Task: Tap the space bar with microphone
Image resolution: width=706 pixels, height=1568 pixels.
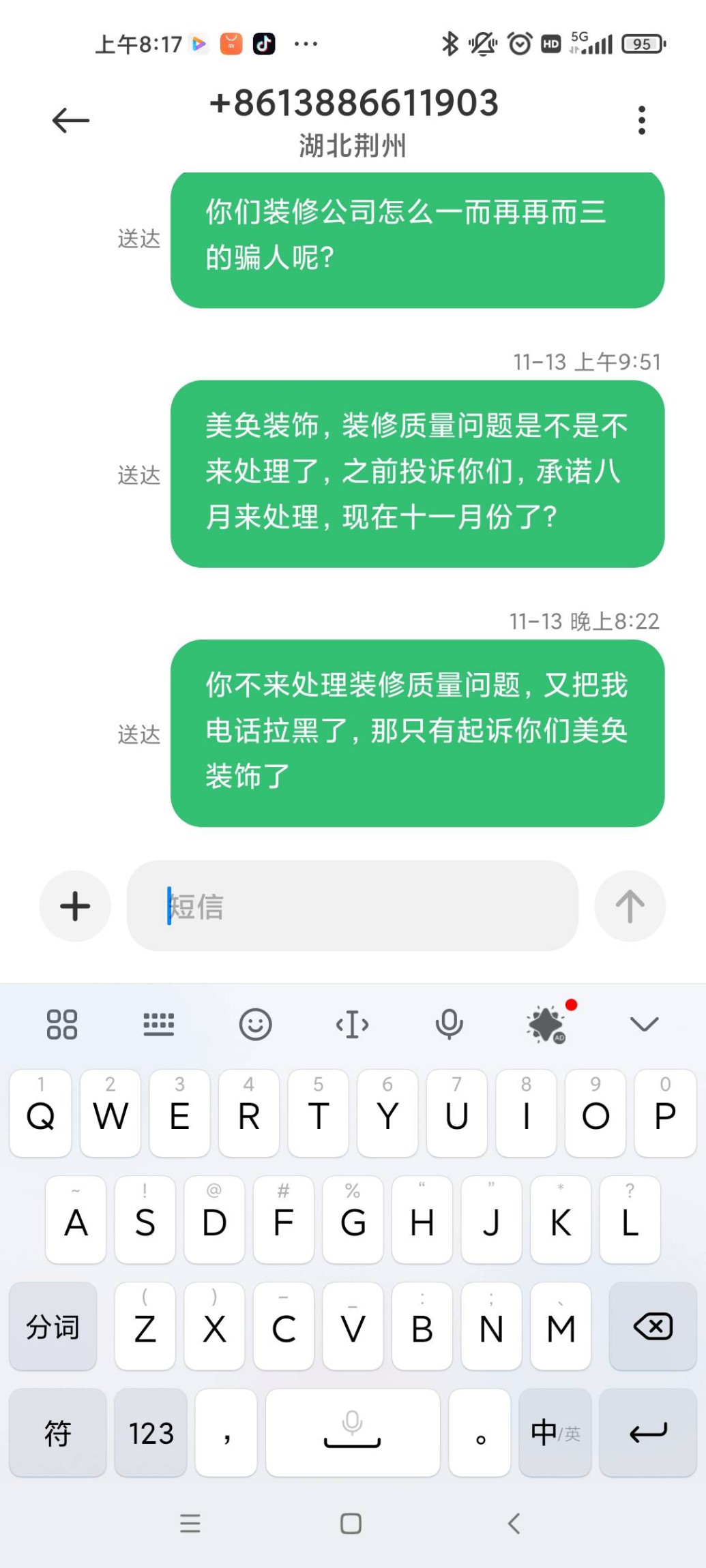Action: 352,1433
